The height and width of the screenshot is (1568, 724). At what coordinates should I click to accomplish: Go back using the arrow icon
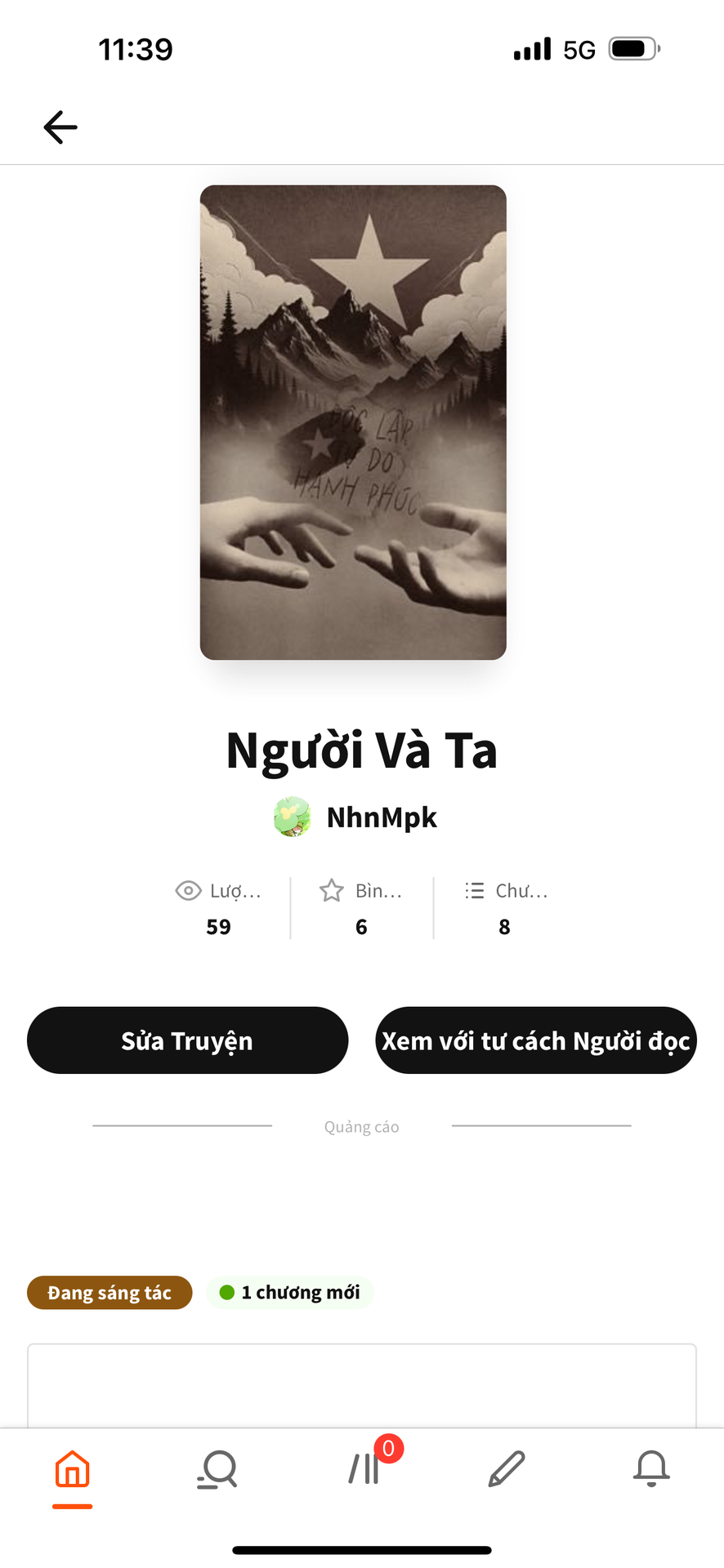(60, 127)
